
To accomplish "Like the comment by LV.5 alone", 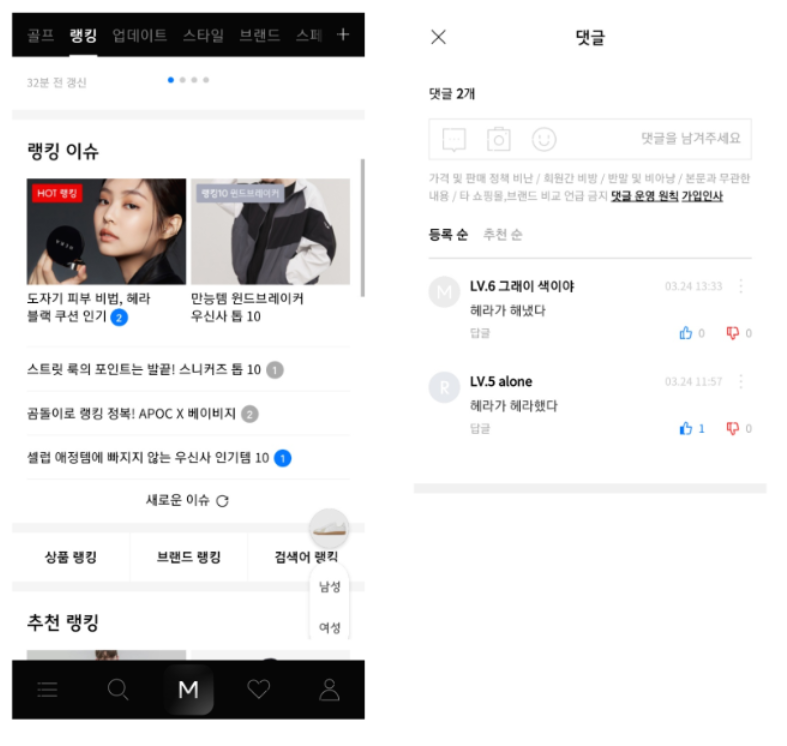I will [686, 428].
